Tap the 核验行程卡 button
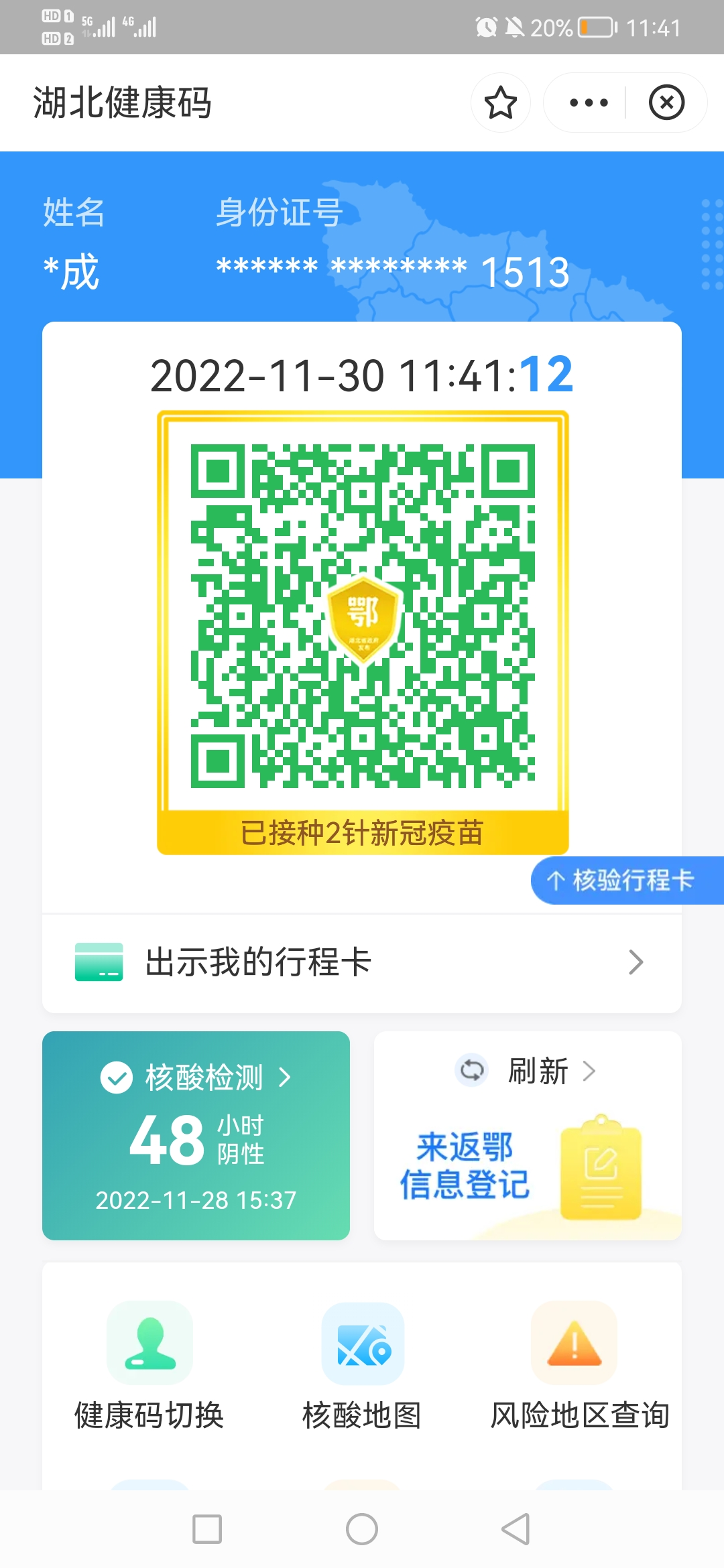Screen dimensions: 724x1568 626,880
